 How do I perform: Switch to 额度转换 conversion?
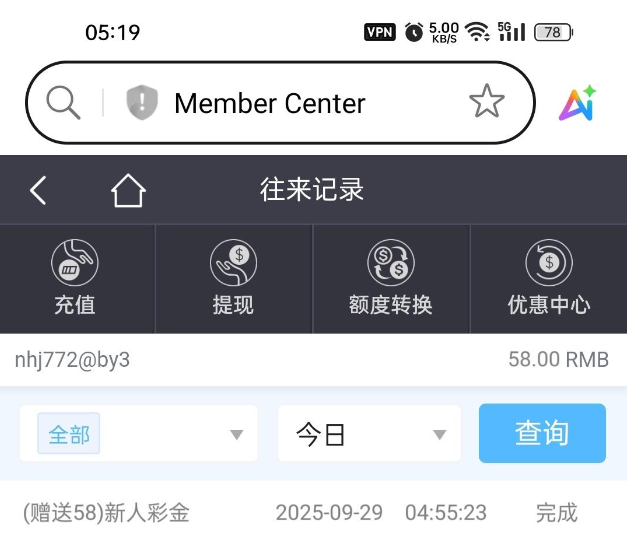click(390, 279)
